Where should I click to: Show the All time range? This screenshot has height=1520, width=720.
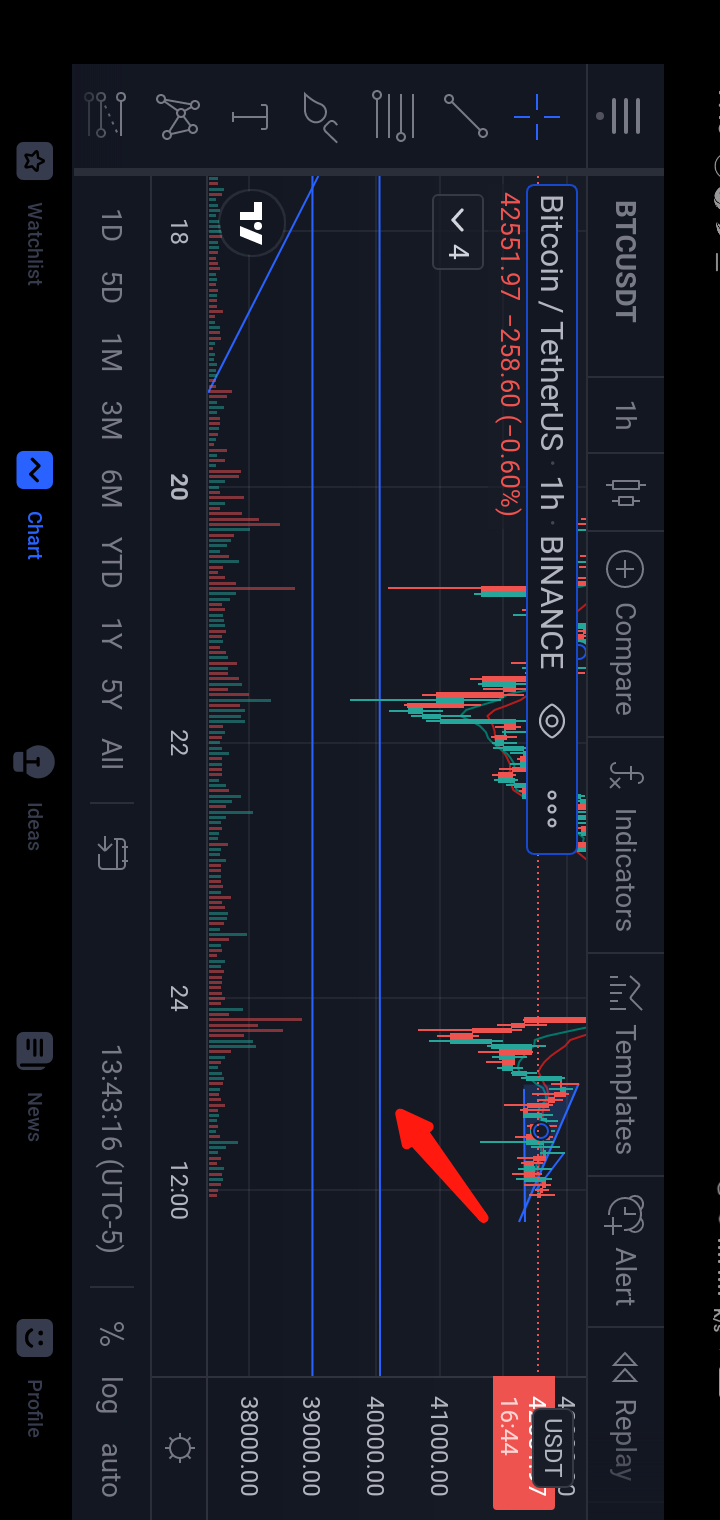click(110, 753)
